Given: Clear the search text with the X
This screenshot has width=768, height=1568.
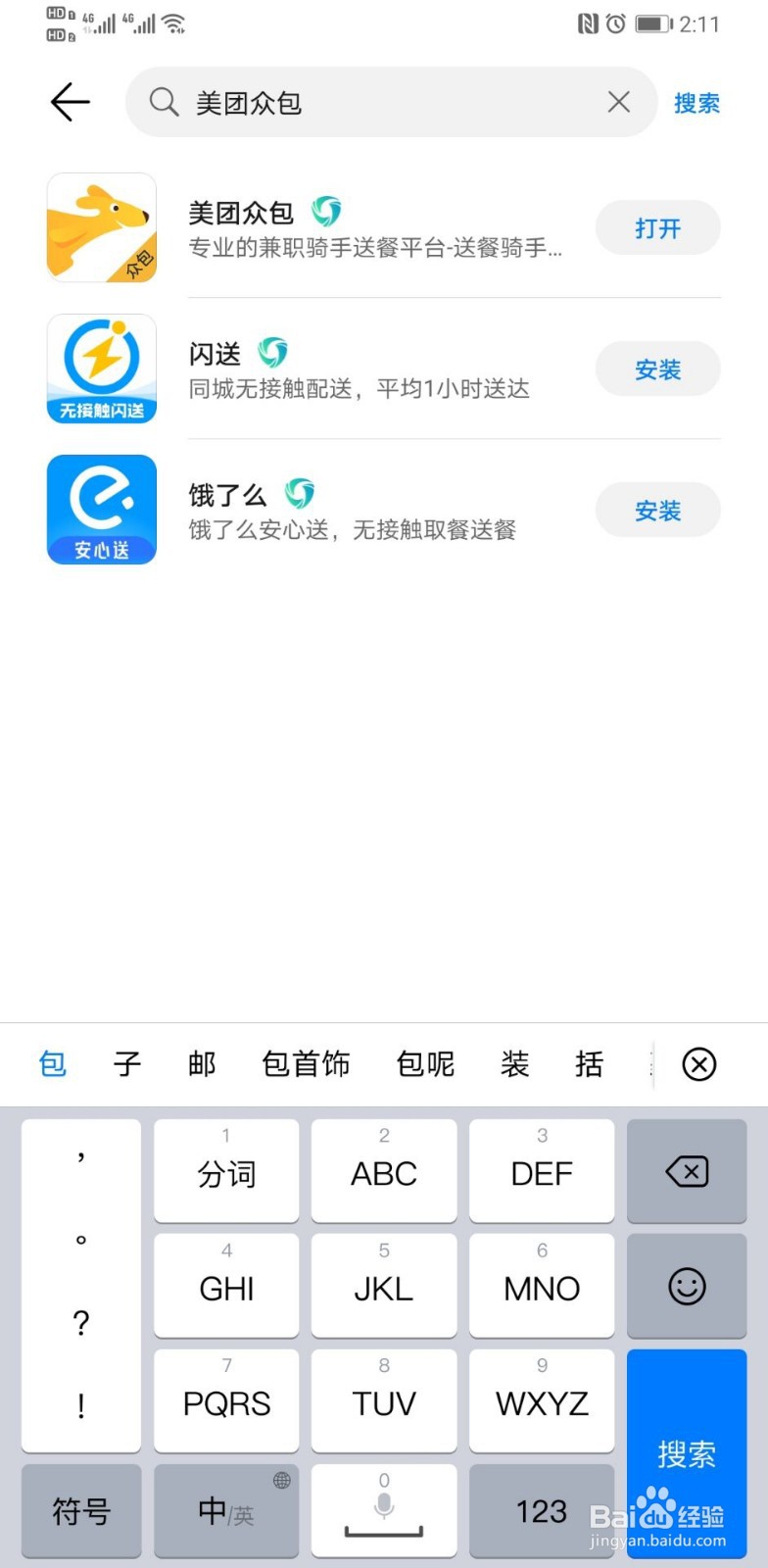Looking at the screenshot, I should click(618, 102).
